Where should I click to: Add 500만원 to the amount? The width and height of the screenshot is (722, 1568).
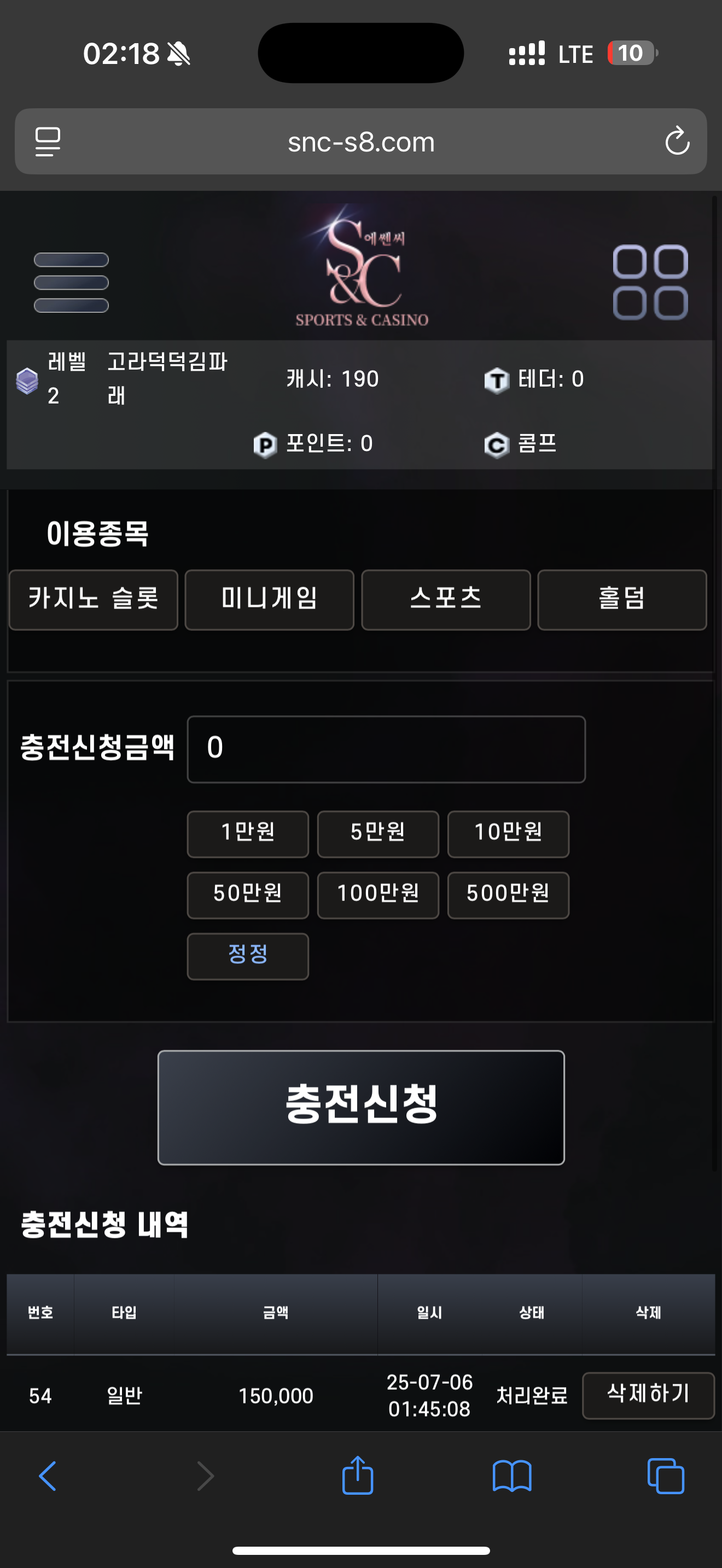(508, 894)
